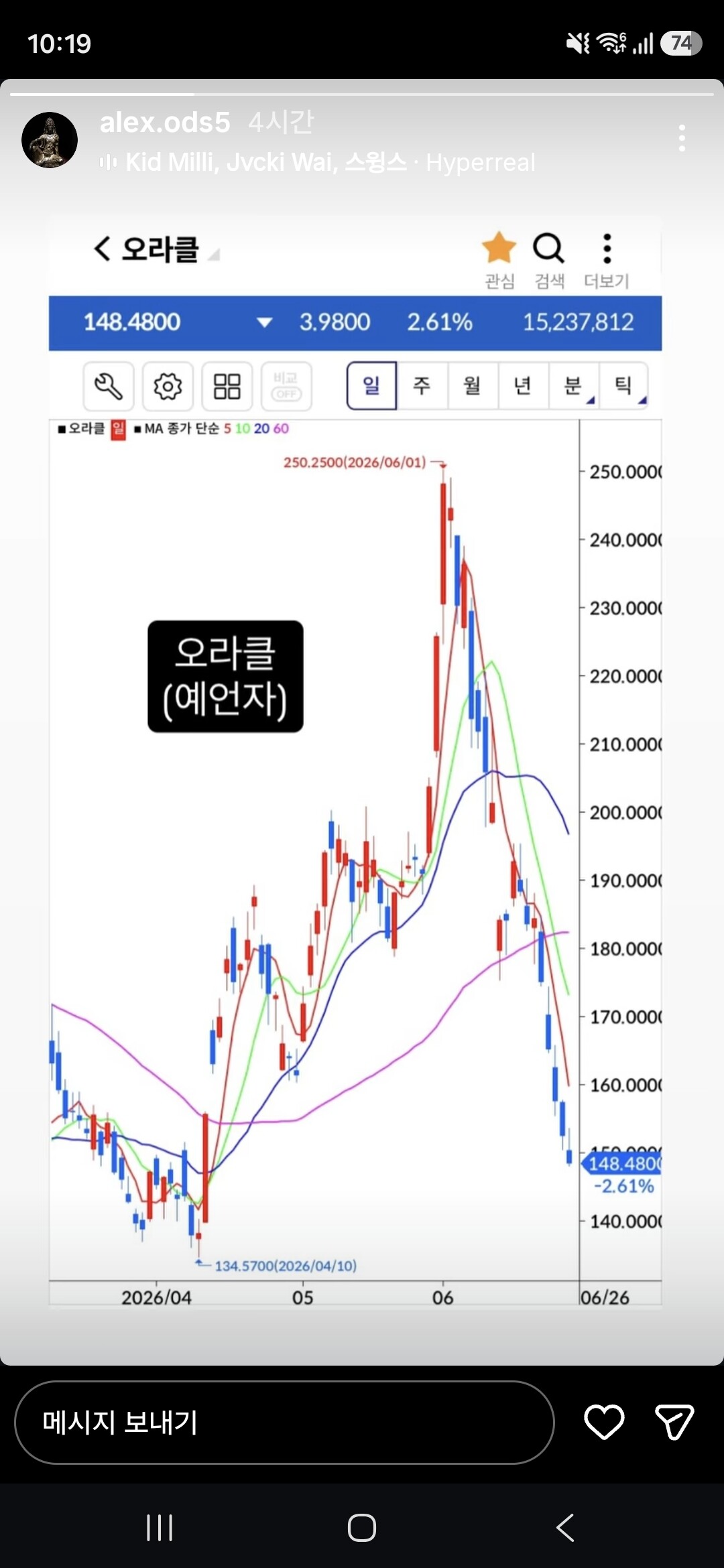The width and height of the screenshot is (724, 1568).
Task: Like this story with the heart
Action: 604,1422
